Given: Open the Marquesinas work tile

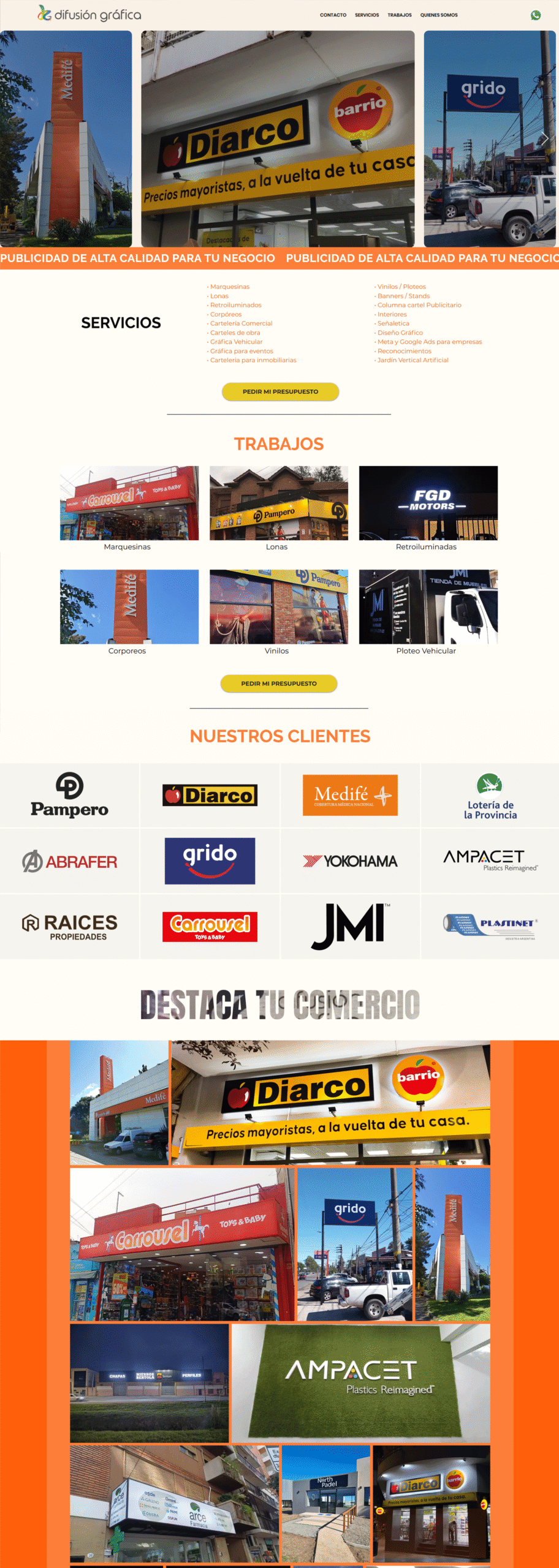Looking at the screenshot, I should [129, 503].
